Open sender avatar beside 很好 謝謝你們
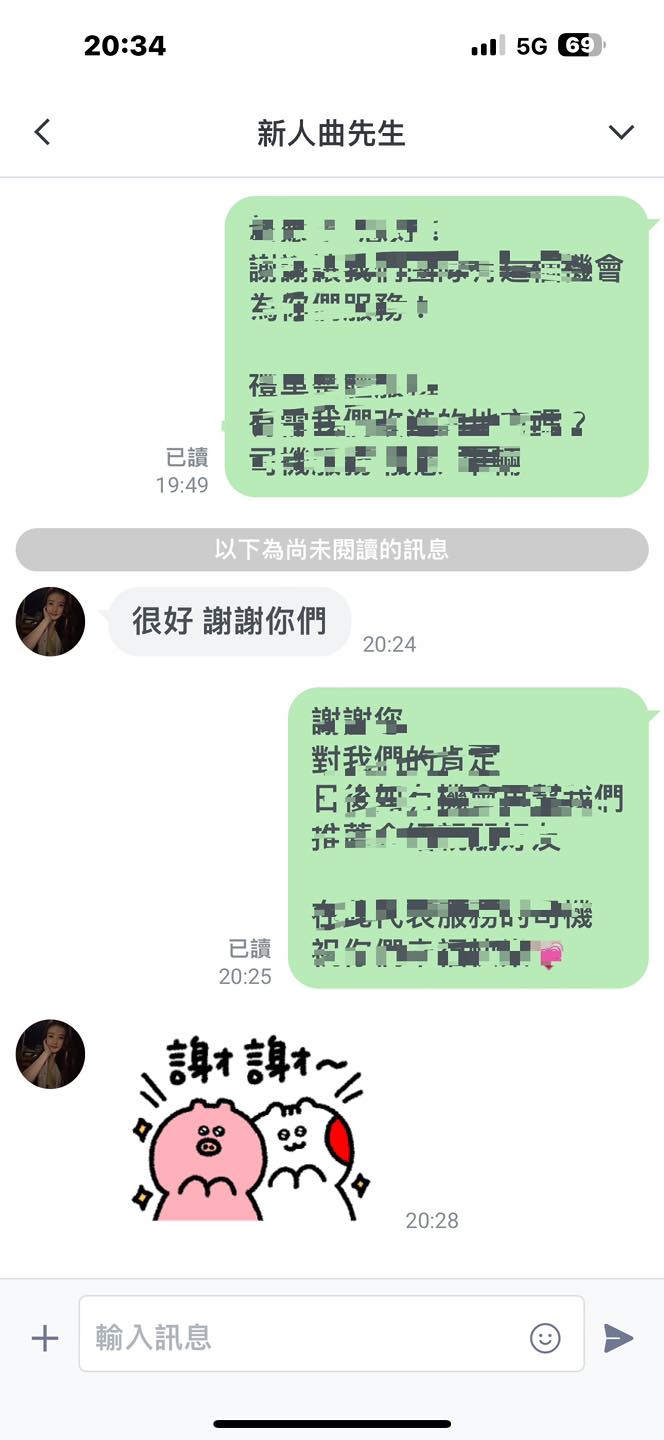The width and height of the screenshot is (664, 1440). 50,621
